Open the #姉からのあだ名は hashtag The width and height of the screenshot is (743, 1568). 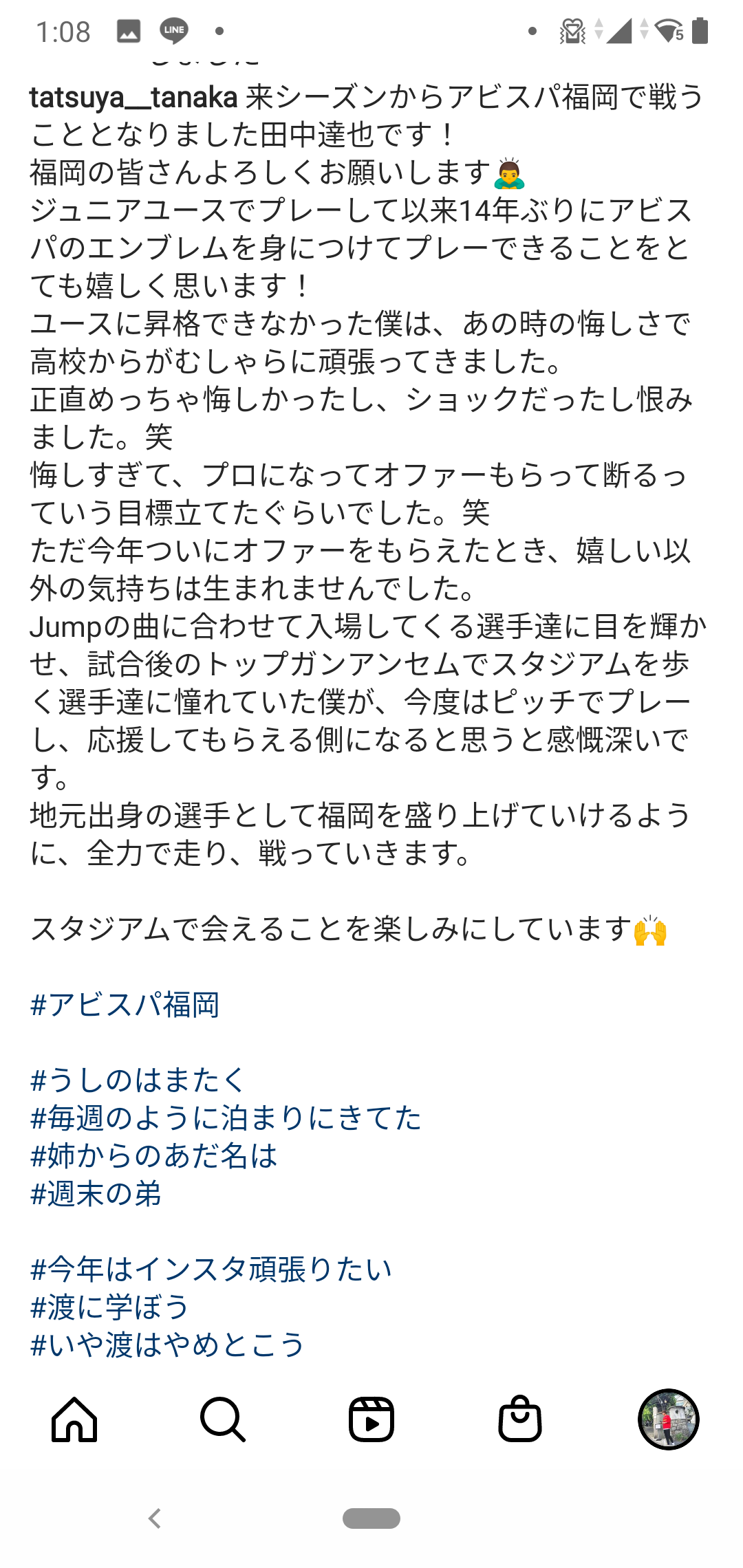coord(154,1156)
